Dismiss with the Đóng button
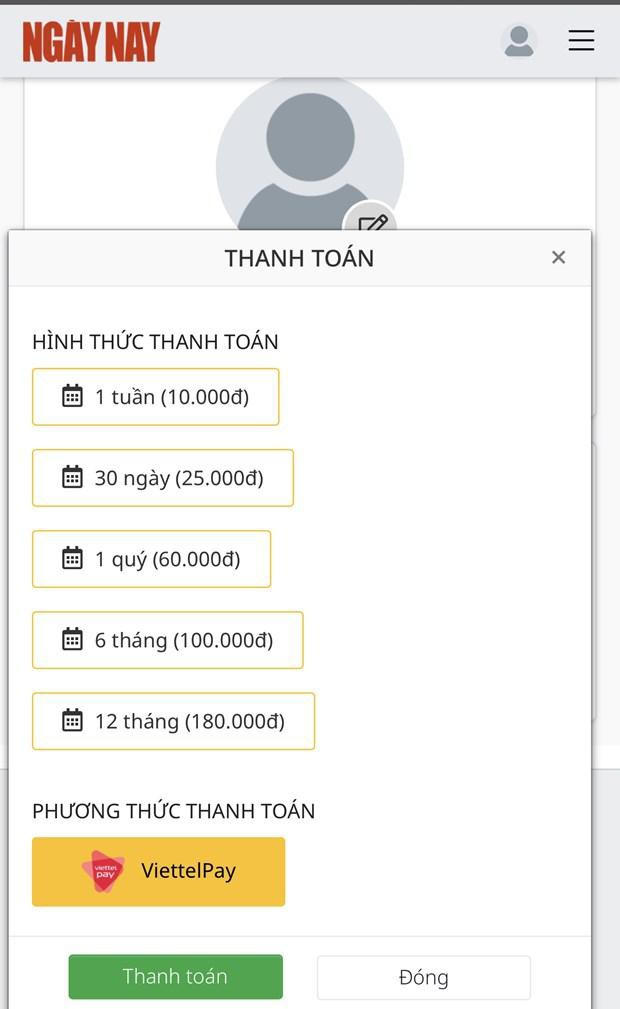This screenshot has width=620, height=1009. [423, 977]
